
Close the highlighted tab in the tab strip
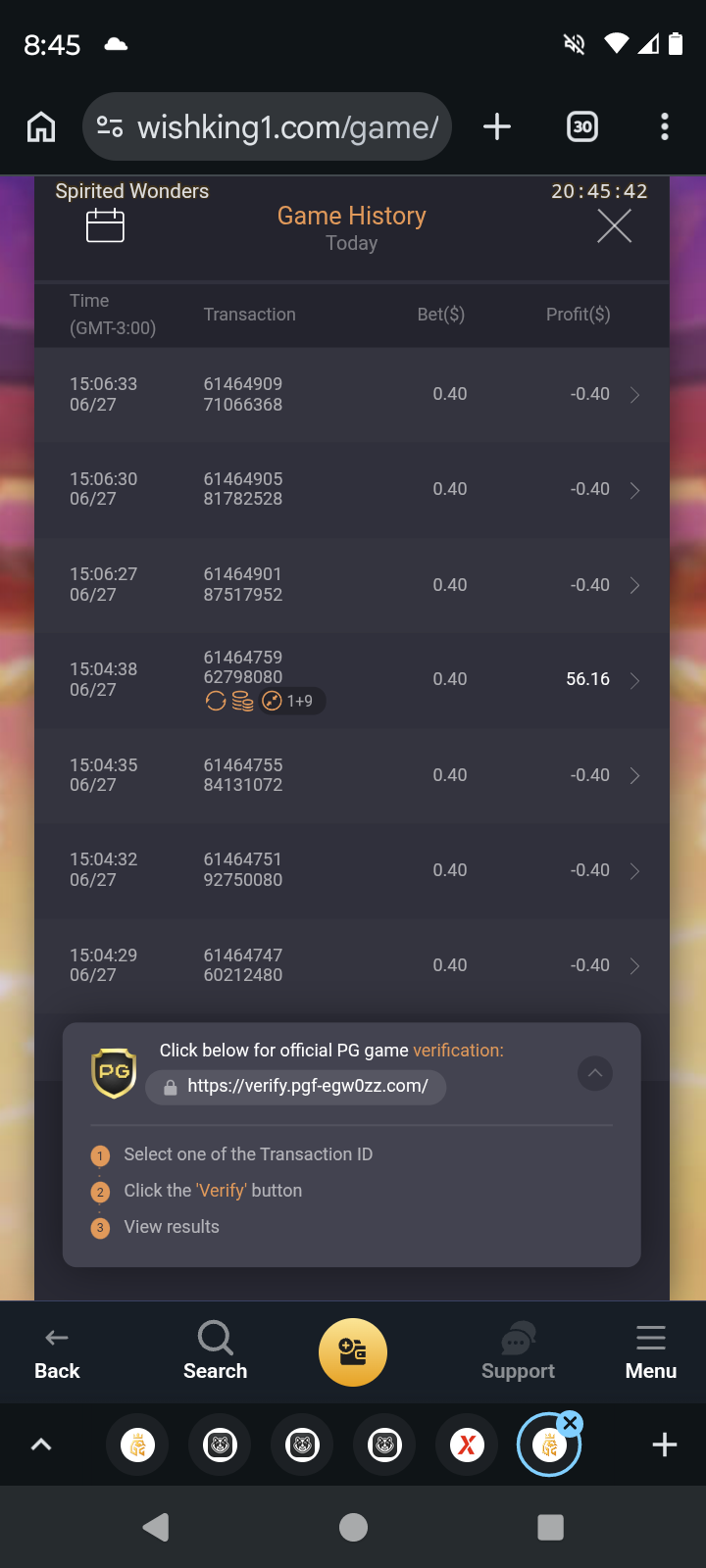[x=571, y=1422]
